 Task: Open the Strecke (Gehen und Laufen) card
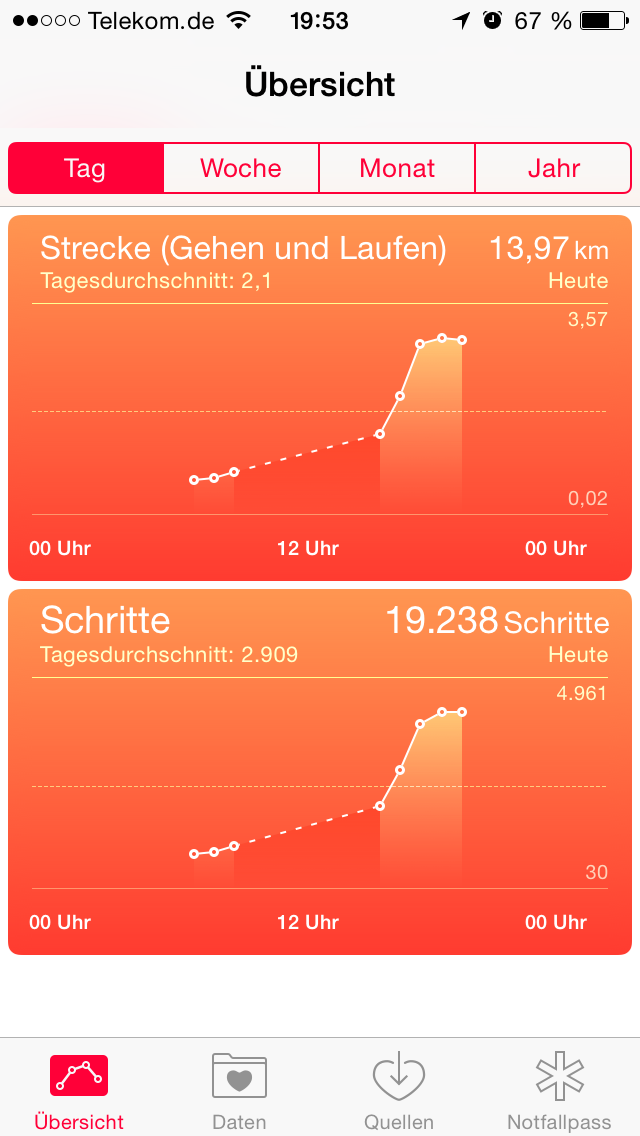(x=320, y=397)
